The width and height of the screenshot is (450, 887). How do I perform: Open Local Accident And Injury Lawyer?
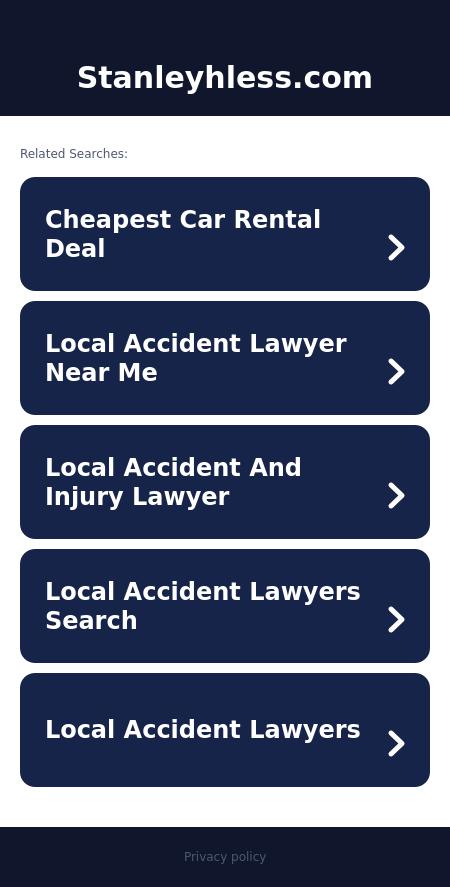click(225, 481)
